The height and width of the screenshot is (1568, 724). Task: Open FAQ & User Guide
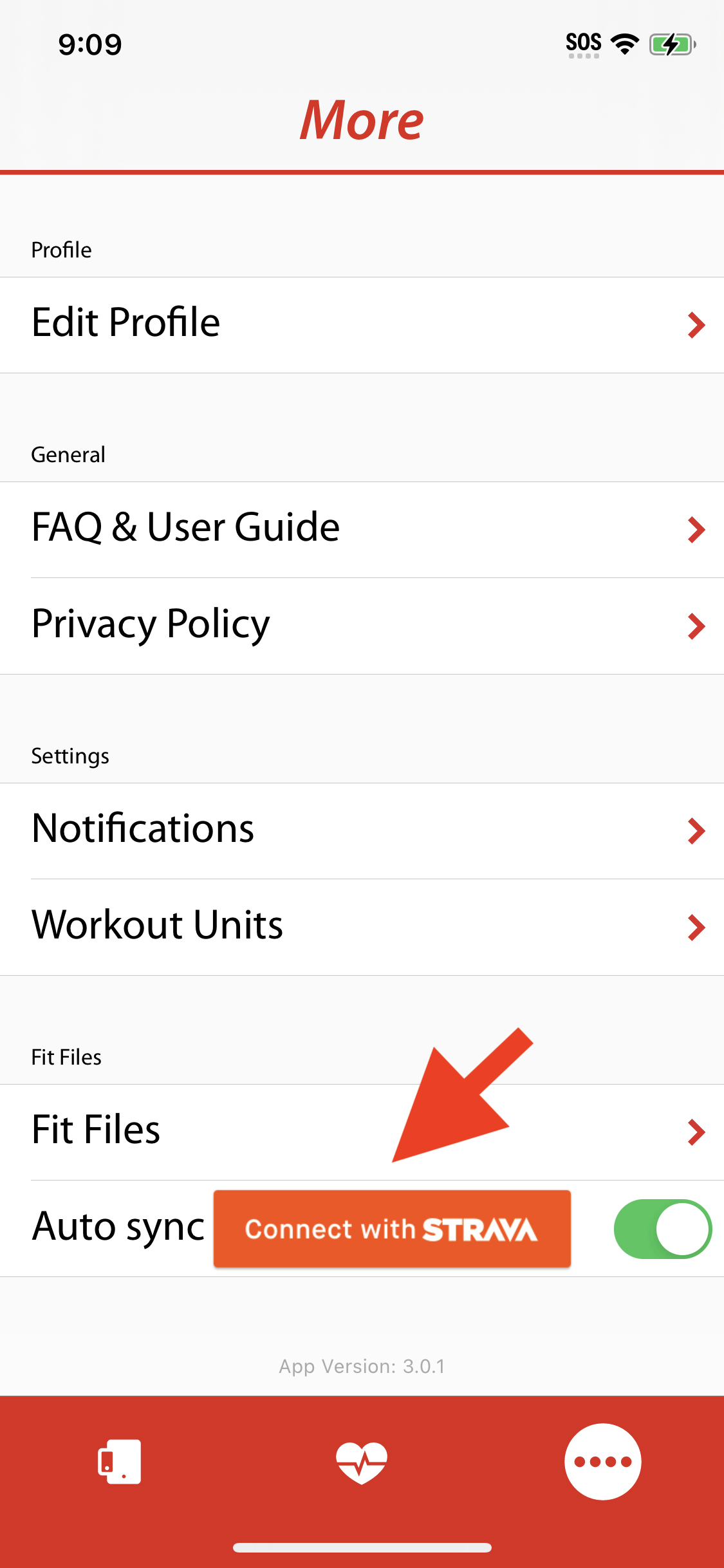tap(362, 529)
